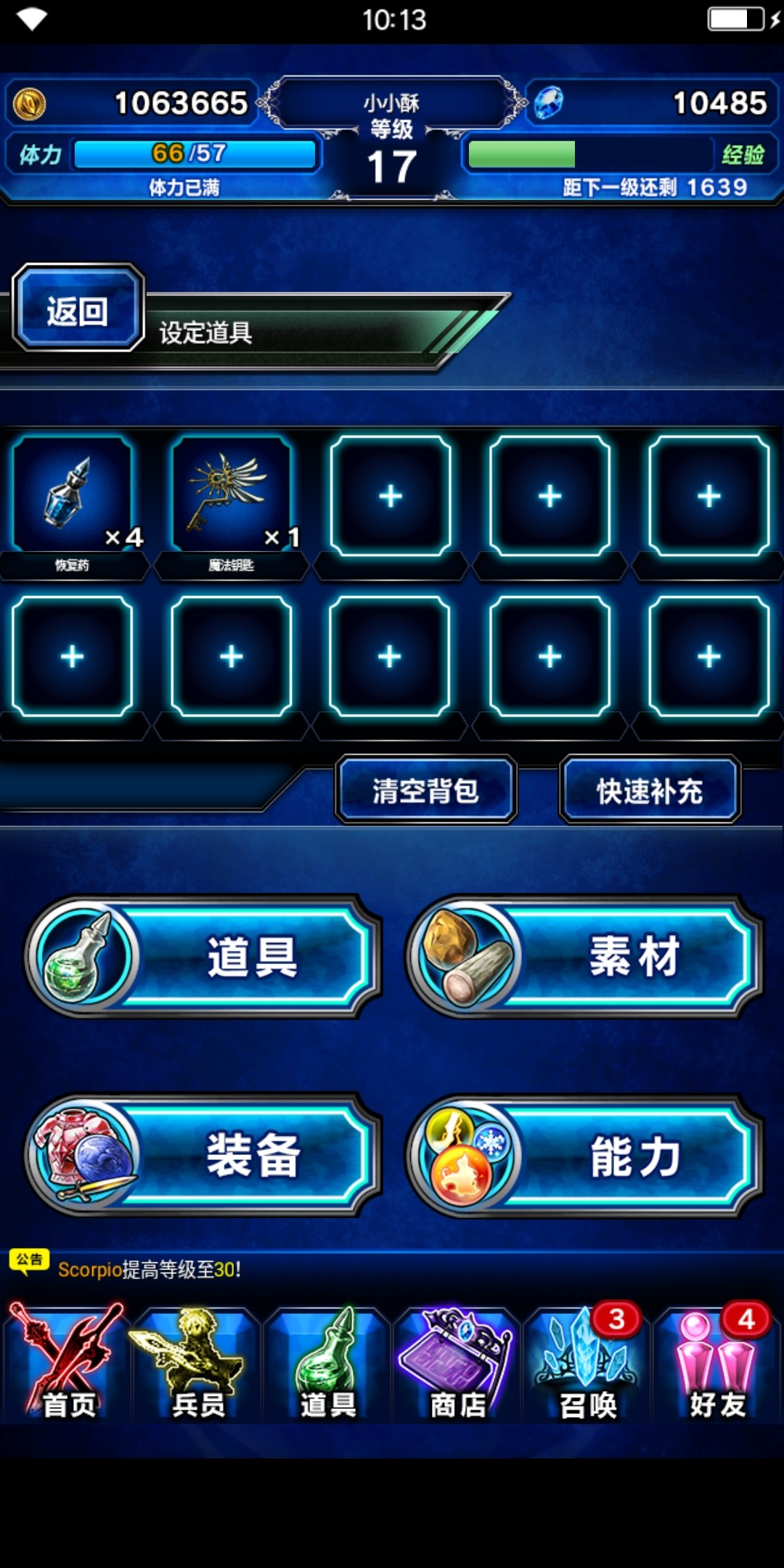
Task: Select the 恢复药 potion slot
Action: click(x=73, y=497)
